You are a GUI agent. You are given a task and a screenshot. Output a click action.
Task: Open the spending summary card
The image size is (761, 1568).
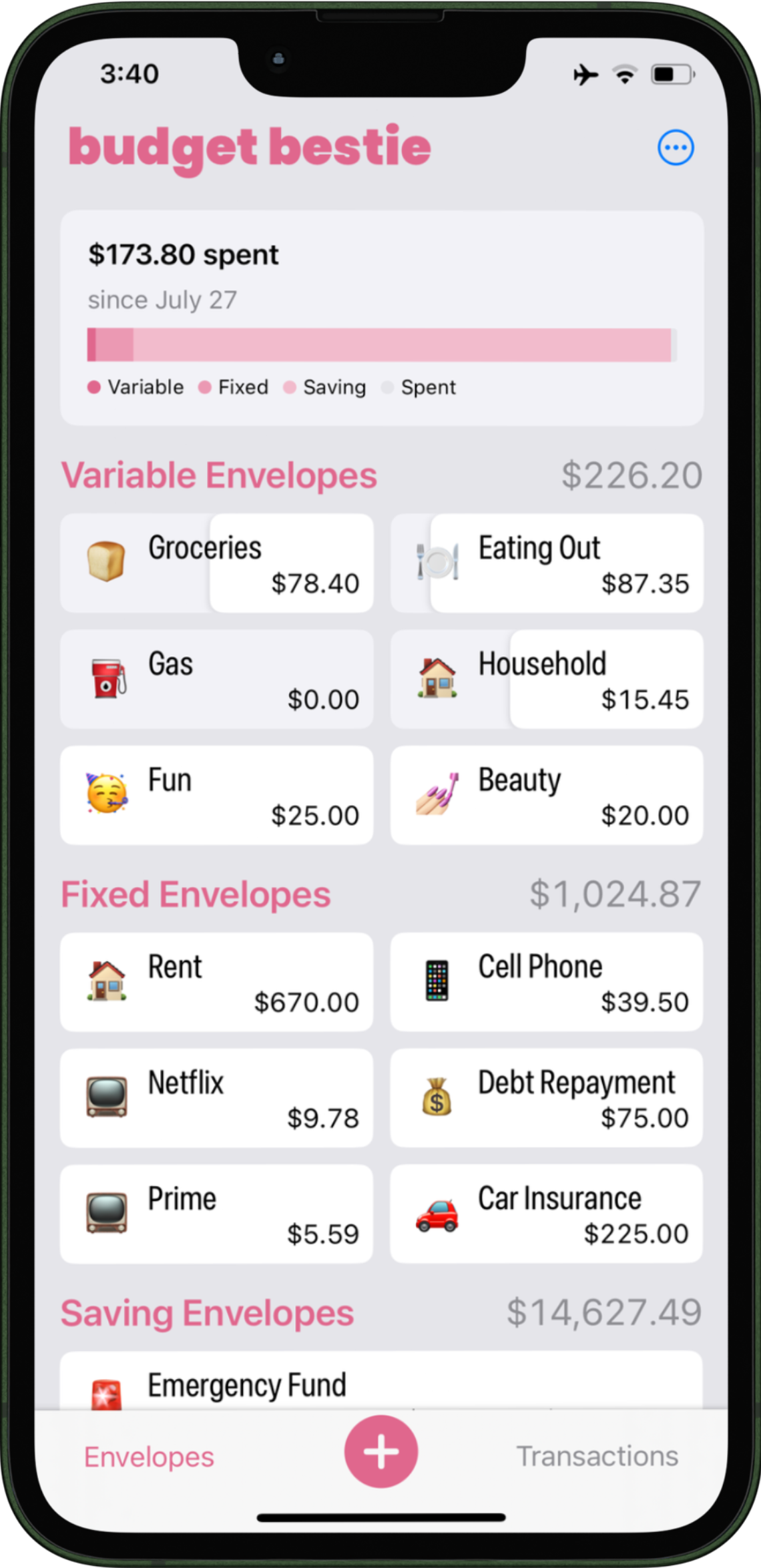[x=382, y=318]
